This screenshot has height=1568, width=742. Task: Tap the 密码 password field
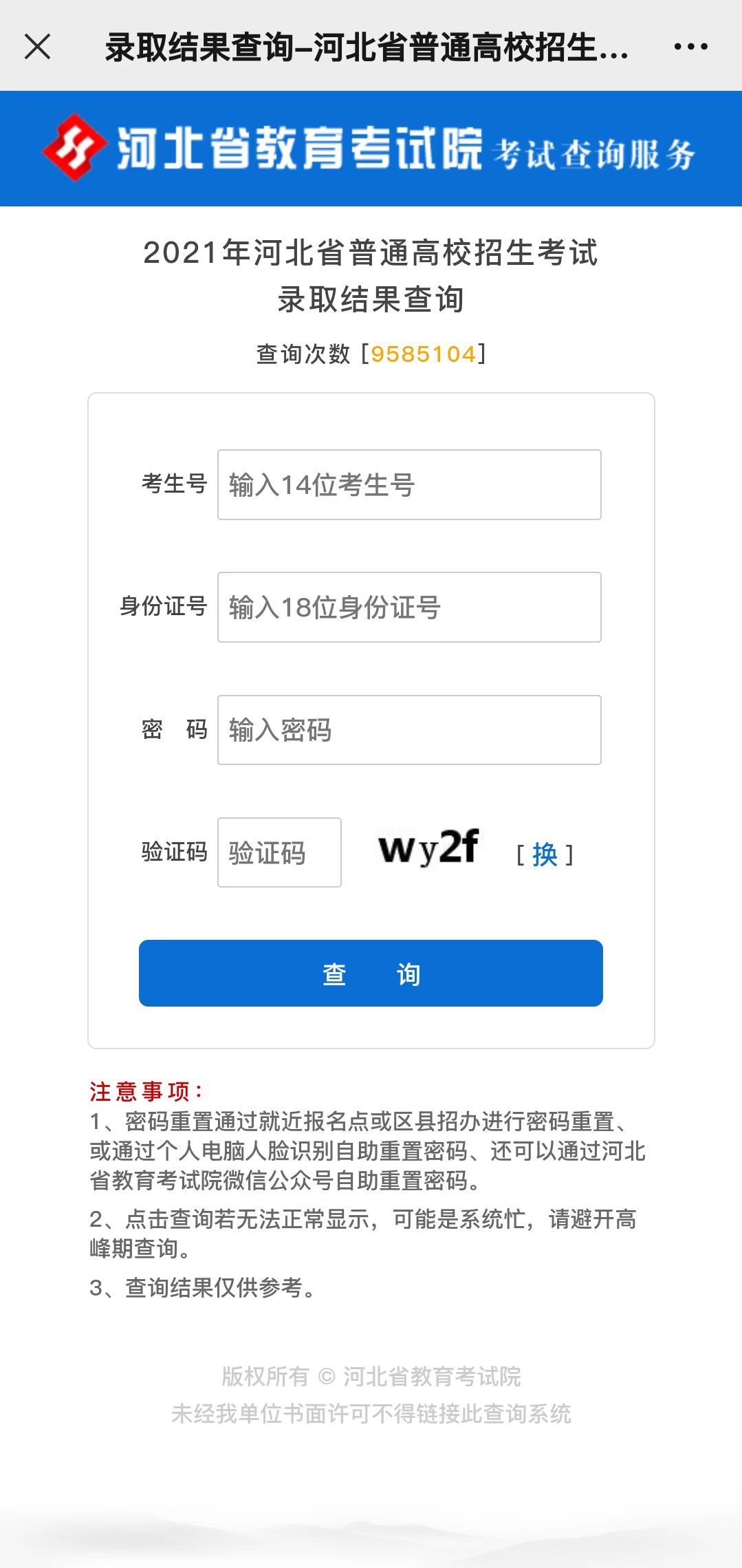(409, 730)
